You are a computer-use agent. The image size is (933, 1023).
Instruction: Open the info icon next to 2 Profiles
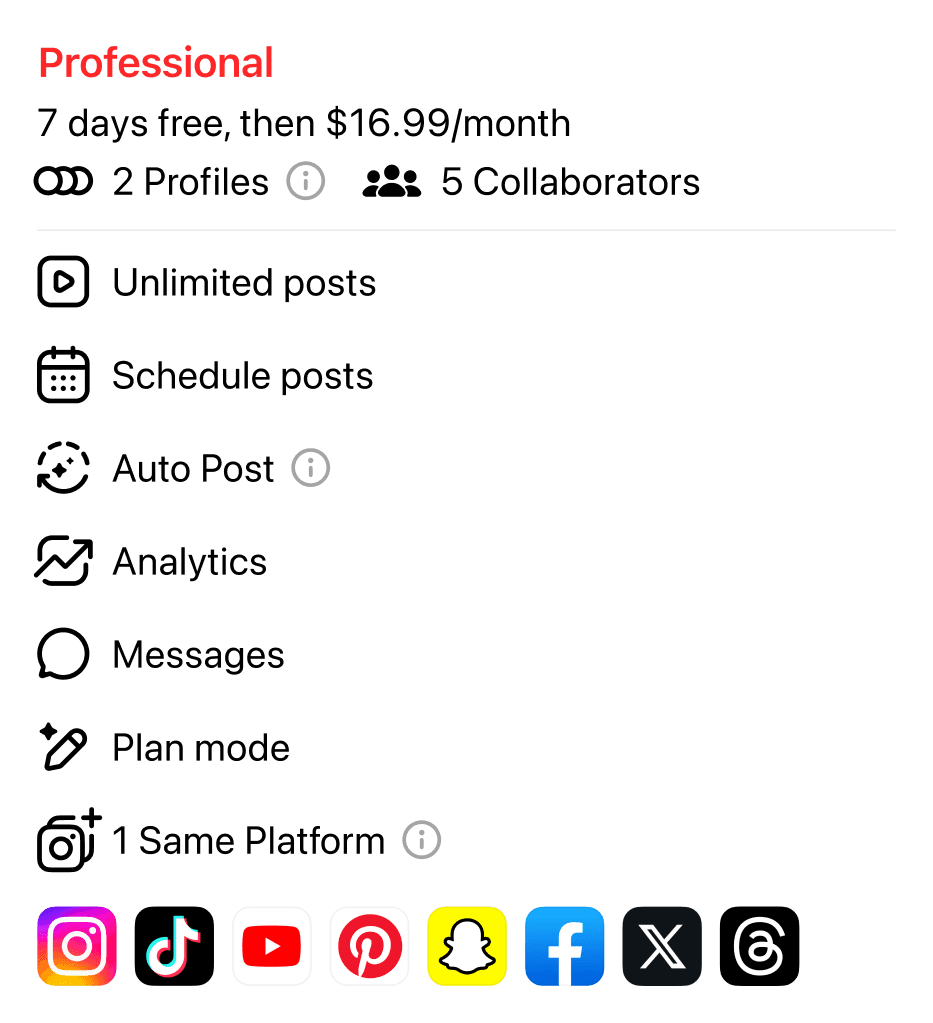tap(306, 182)
